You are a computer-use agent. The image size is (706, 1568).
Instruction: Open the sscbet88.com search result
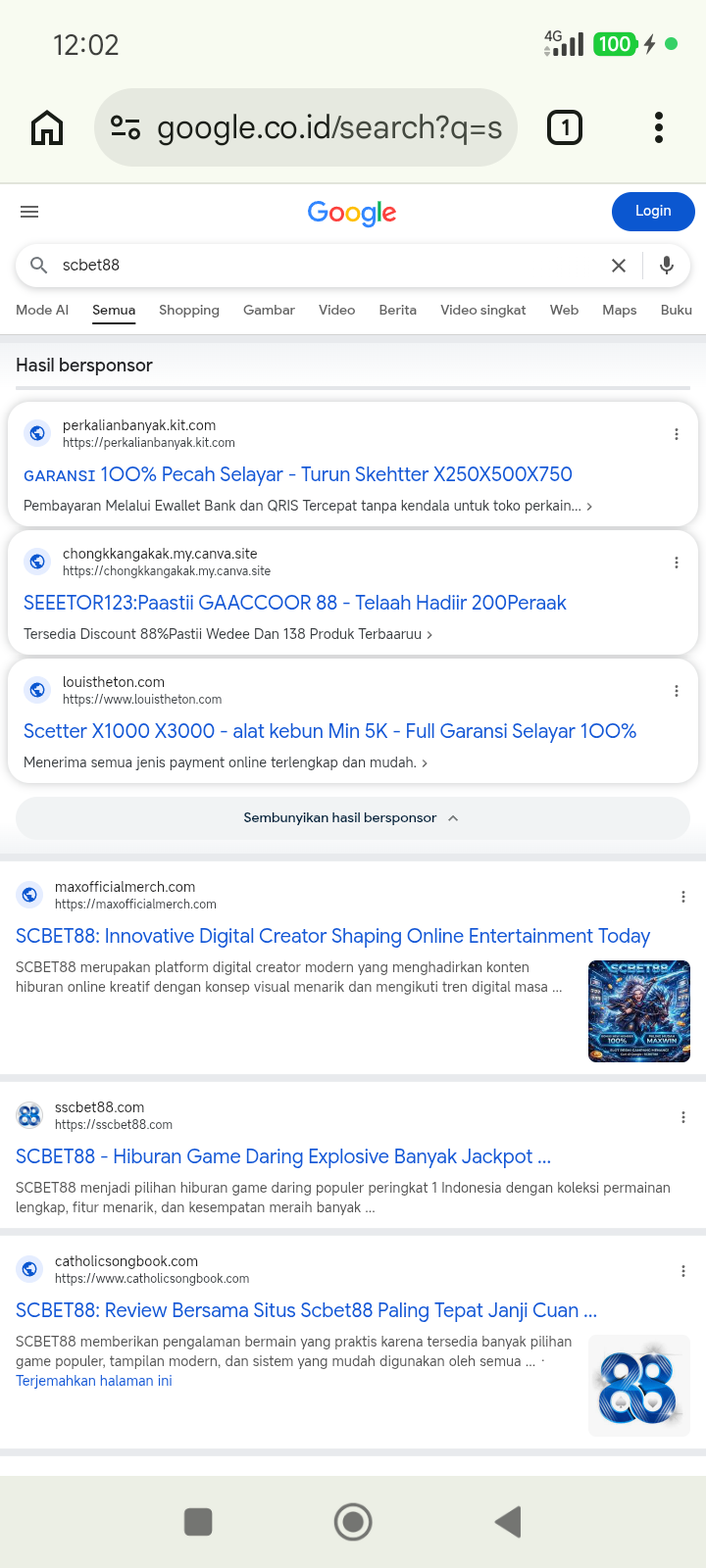click(283, 1156)
